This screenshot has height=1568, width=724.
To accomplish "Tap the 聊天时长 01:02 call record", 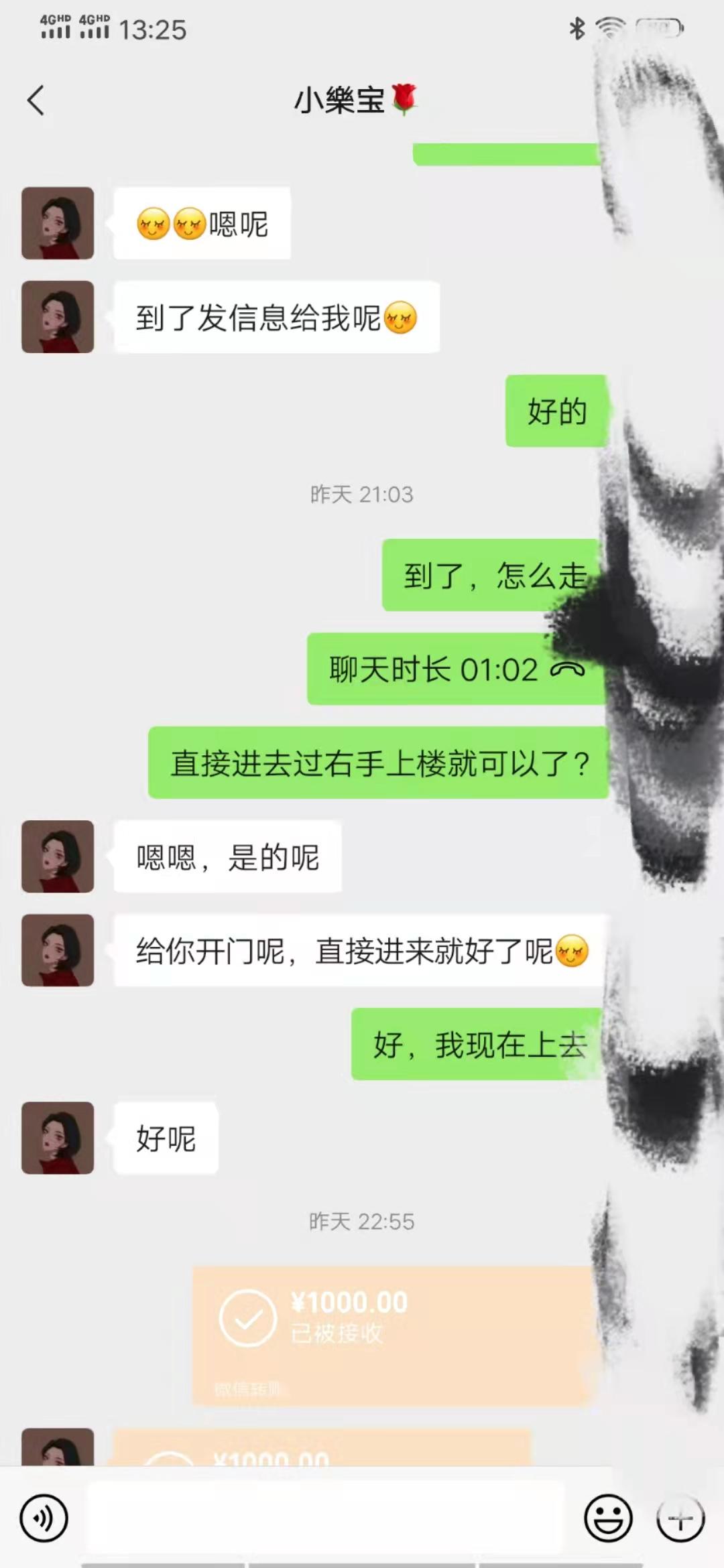I will (456, 669).
